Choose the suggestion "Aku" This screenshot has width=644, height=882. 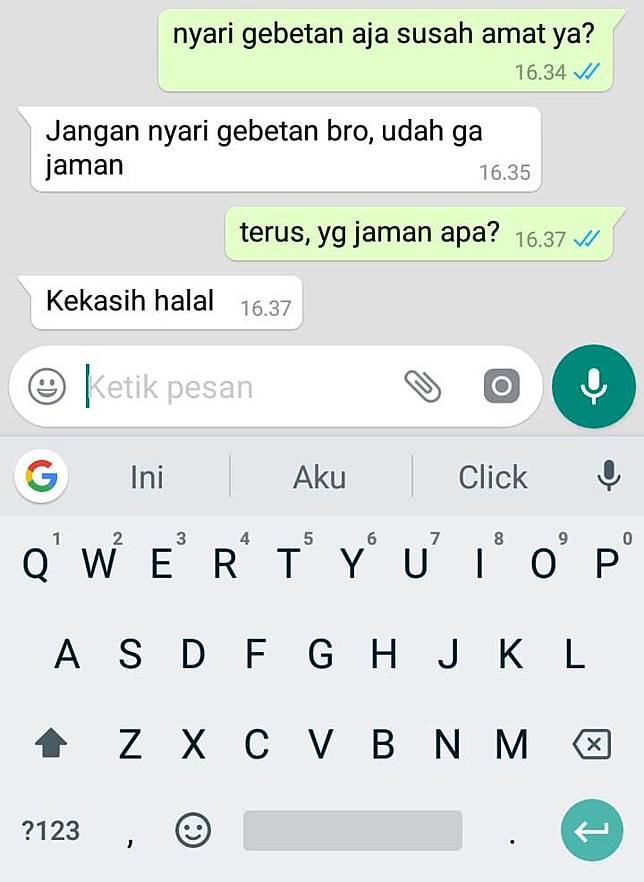point(319,477)
